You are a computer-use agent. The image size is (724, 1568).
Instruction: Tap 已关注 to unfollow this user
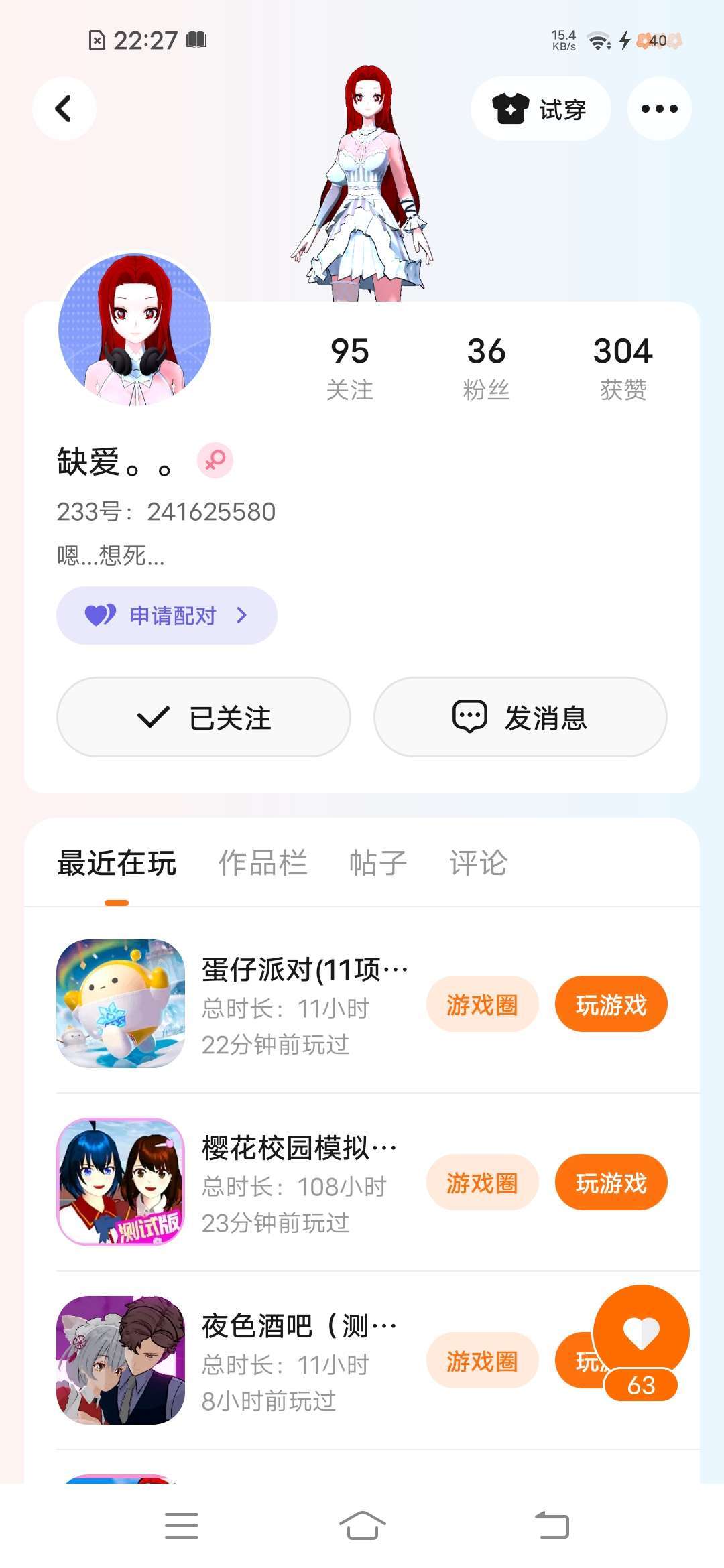[204, 717]
